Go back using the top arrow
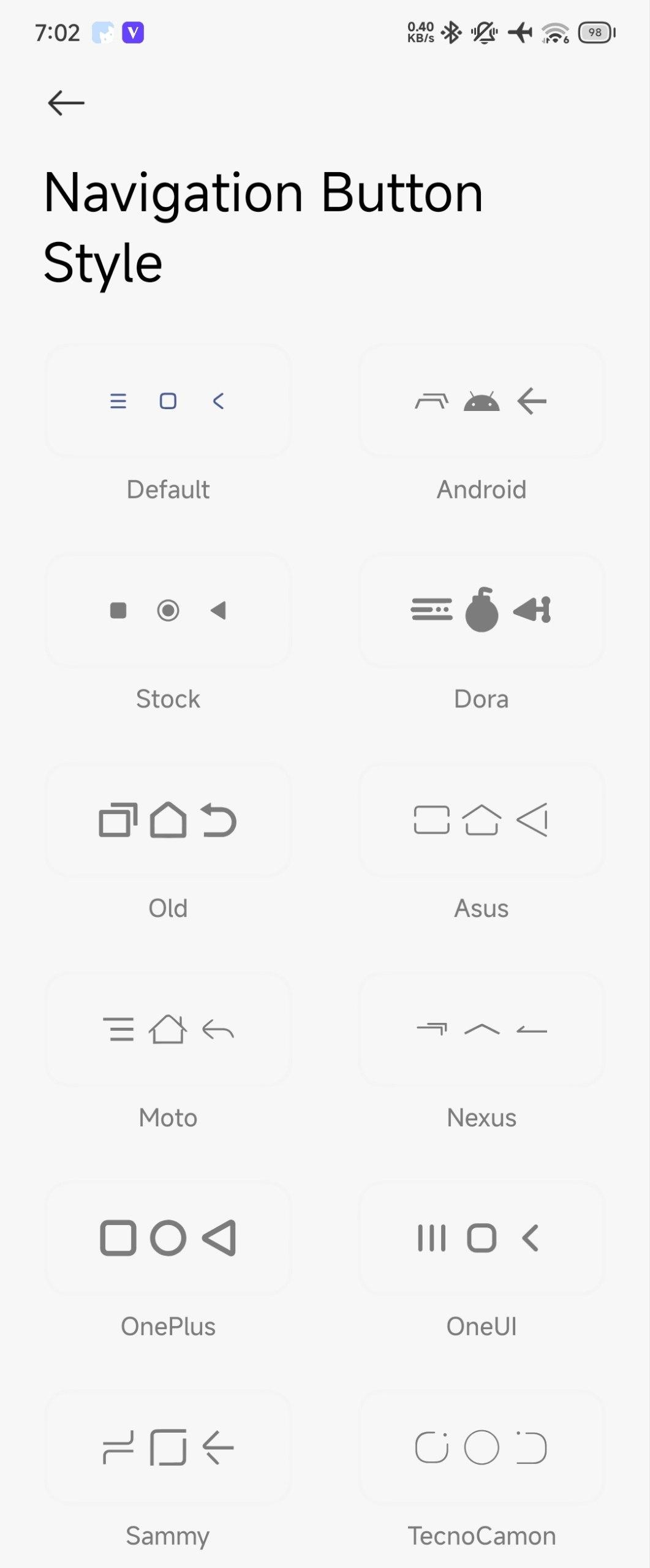Viewport: 650px width, 1568px height. 66,103
